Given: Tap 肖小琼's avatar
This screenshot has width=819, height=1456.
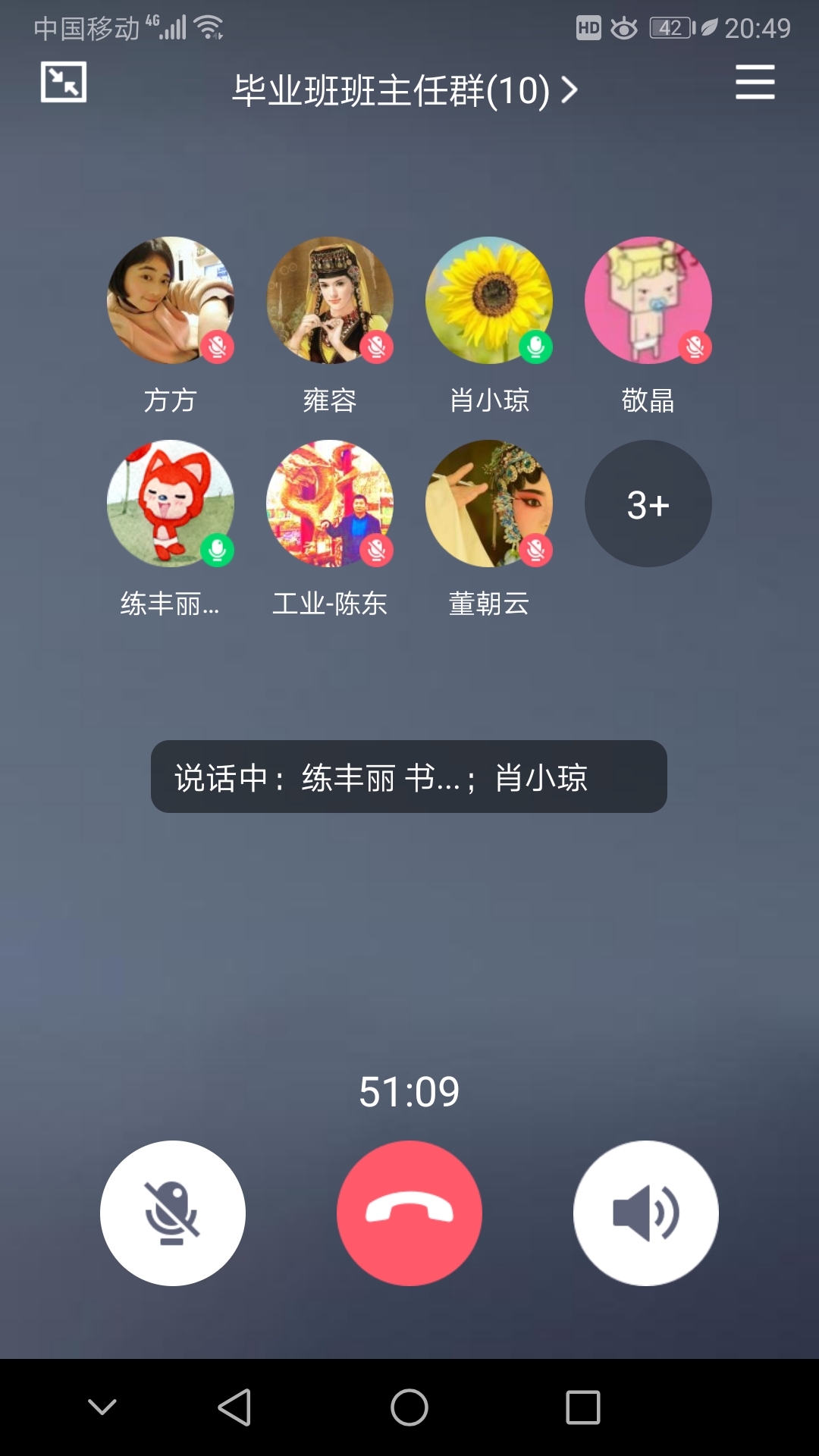Looking at the screenshot, I should coord(489,300).
